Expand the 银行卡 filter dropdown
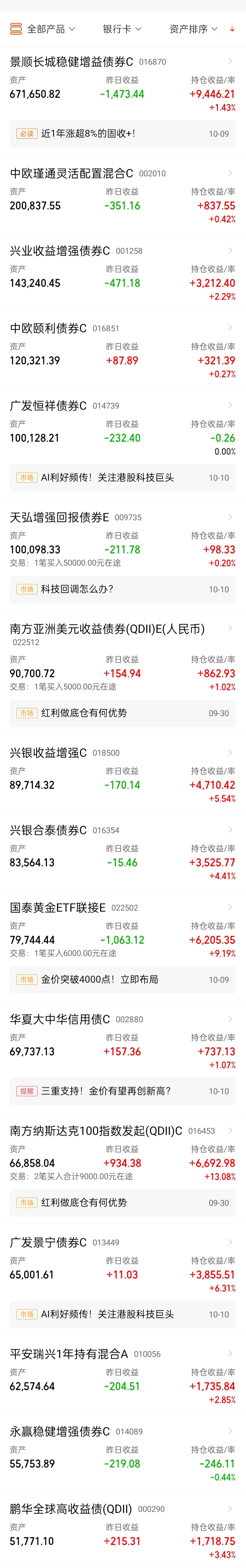 122,29
